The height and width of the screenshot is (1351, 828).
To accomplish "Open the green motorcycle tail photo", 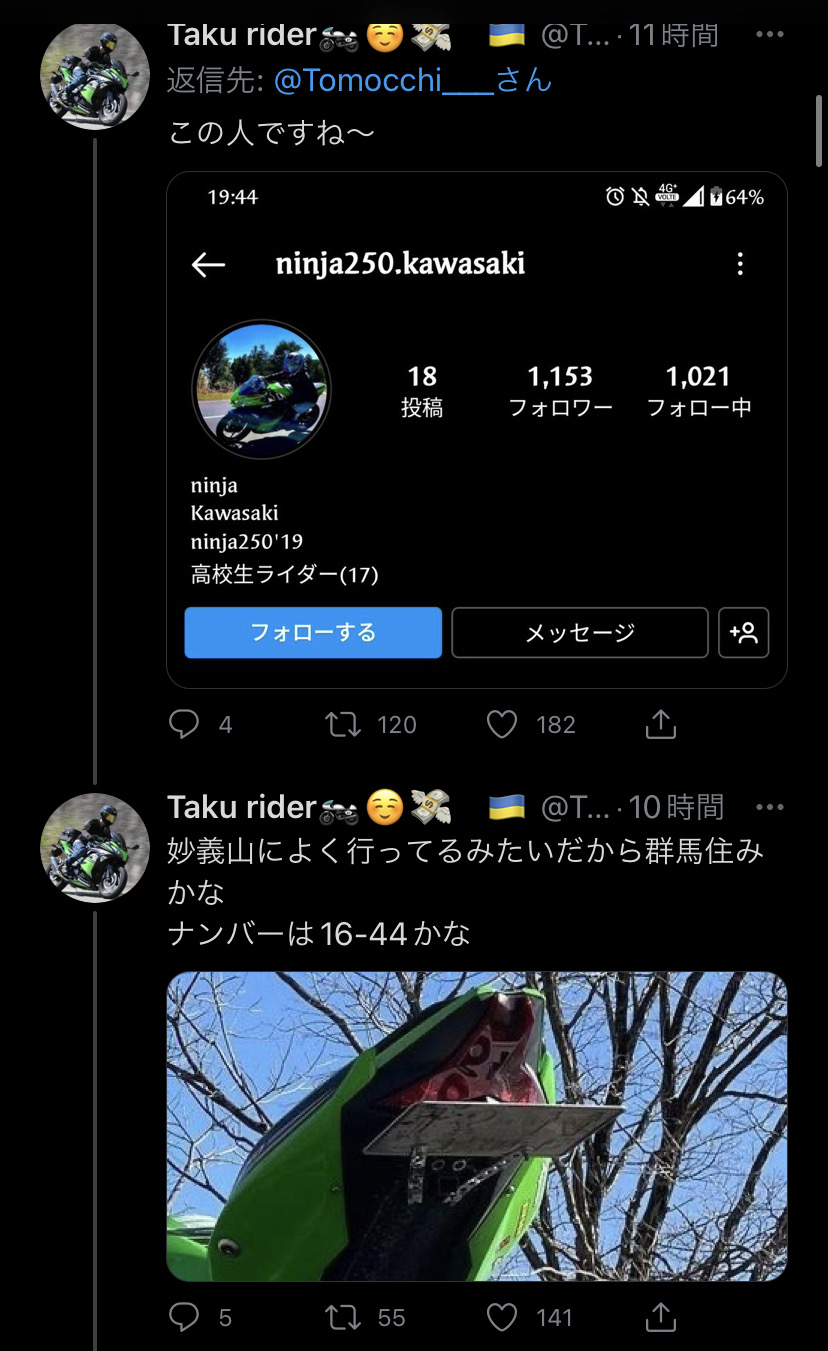I will [x=477, y=1127].
